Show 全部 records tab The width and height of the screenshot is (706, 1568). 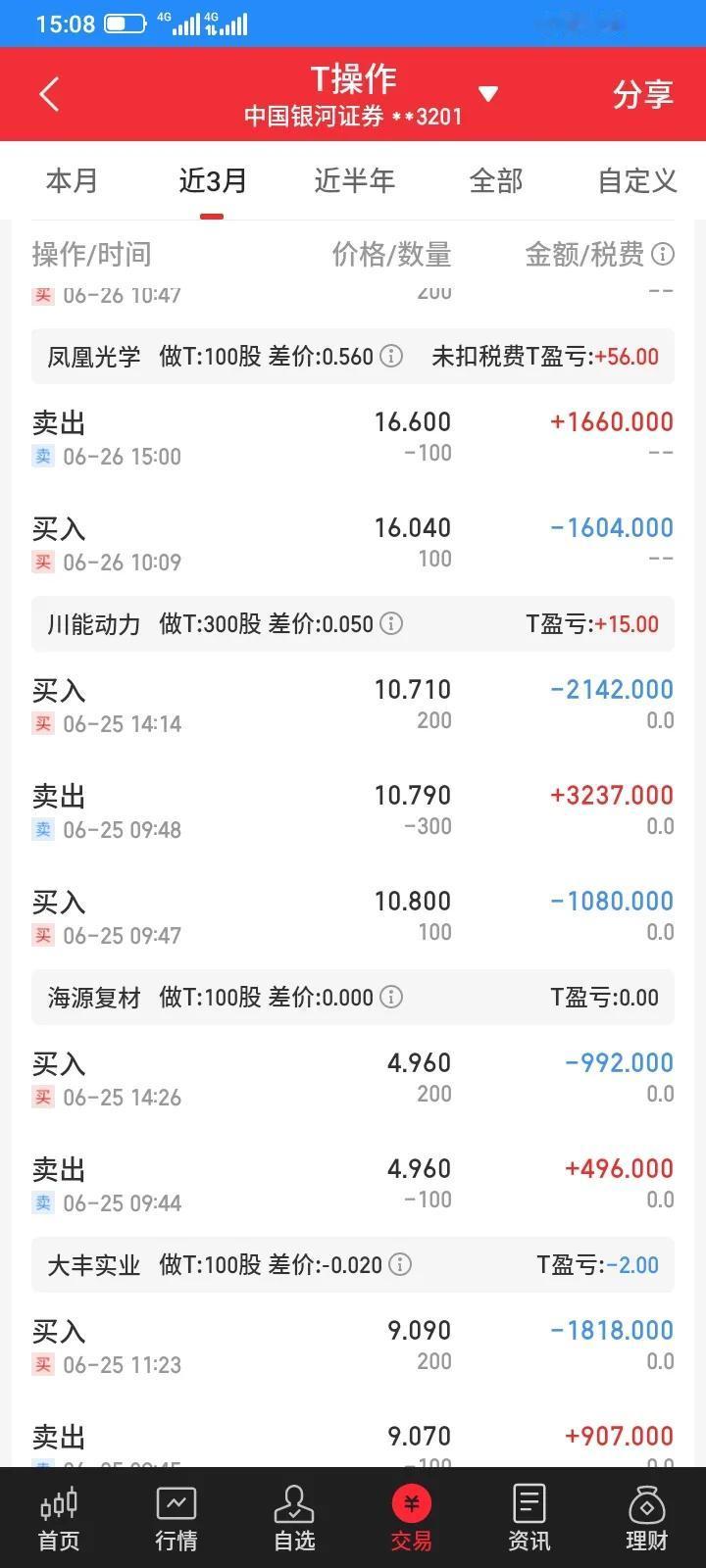pos(496,180)
